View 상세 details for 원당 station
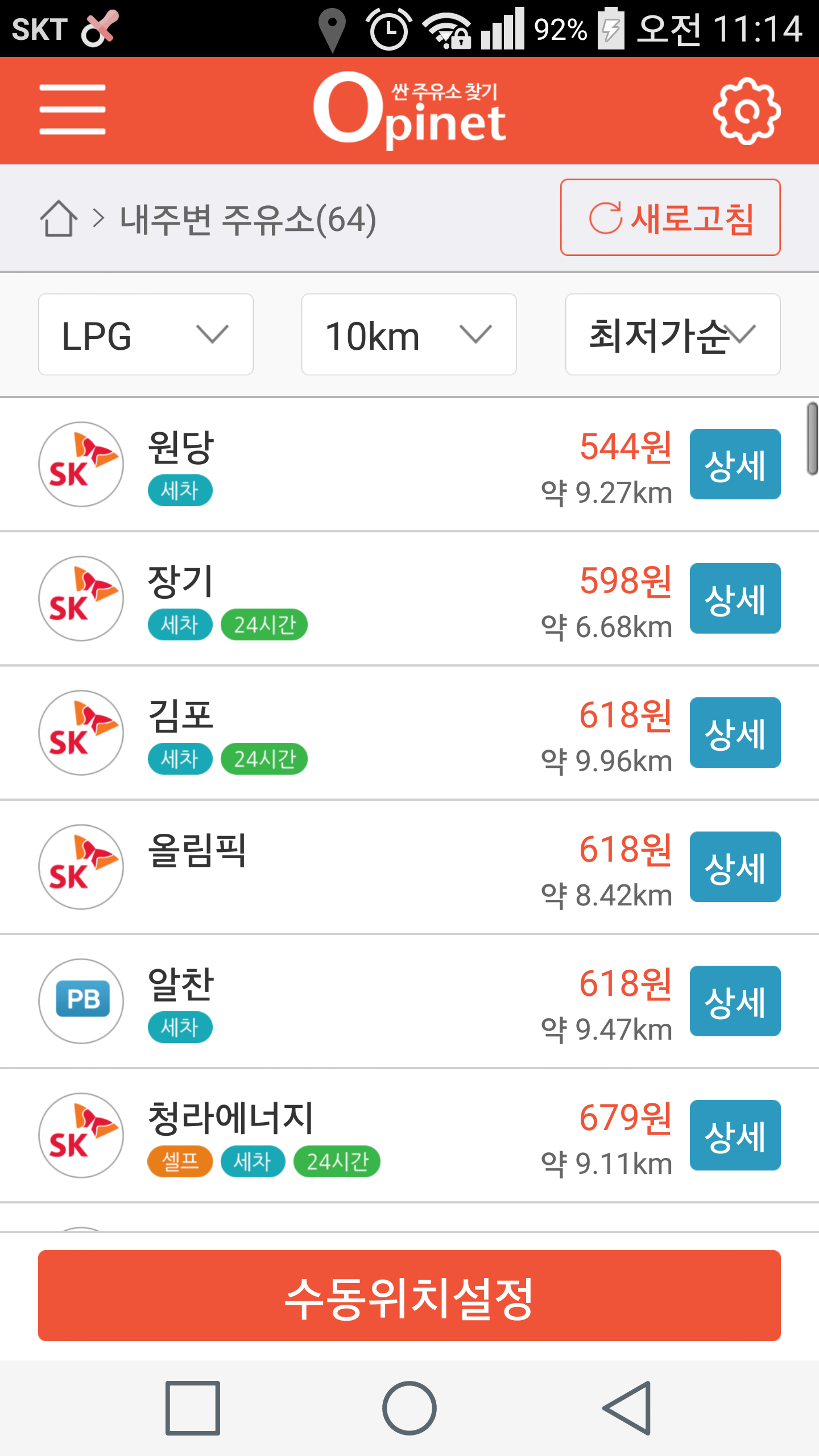The height and width of the screenshot is (1456, 819). click(735, 464)
